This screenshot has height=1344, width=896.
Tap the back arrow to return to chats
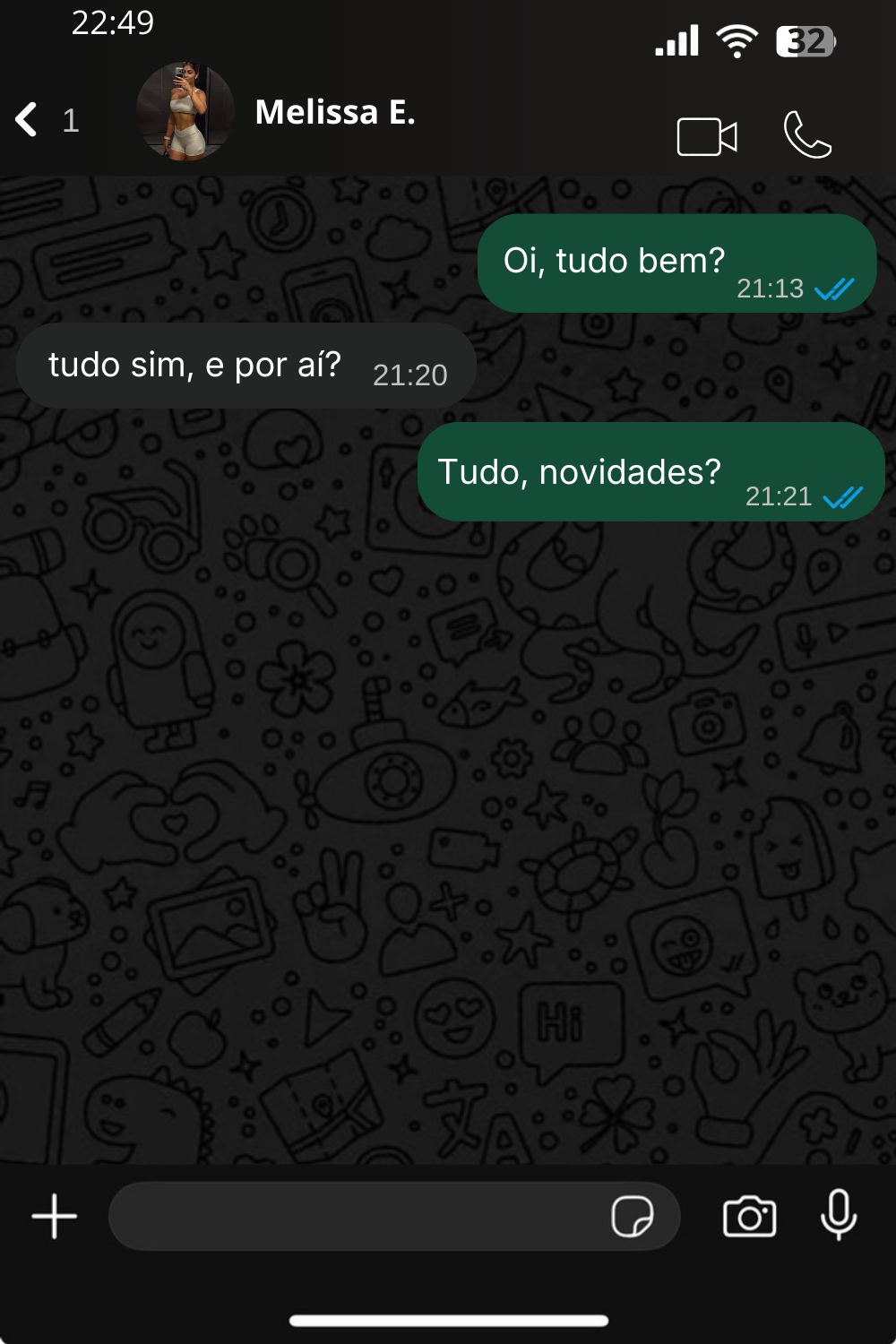point(25,119)
